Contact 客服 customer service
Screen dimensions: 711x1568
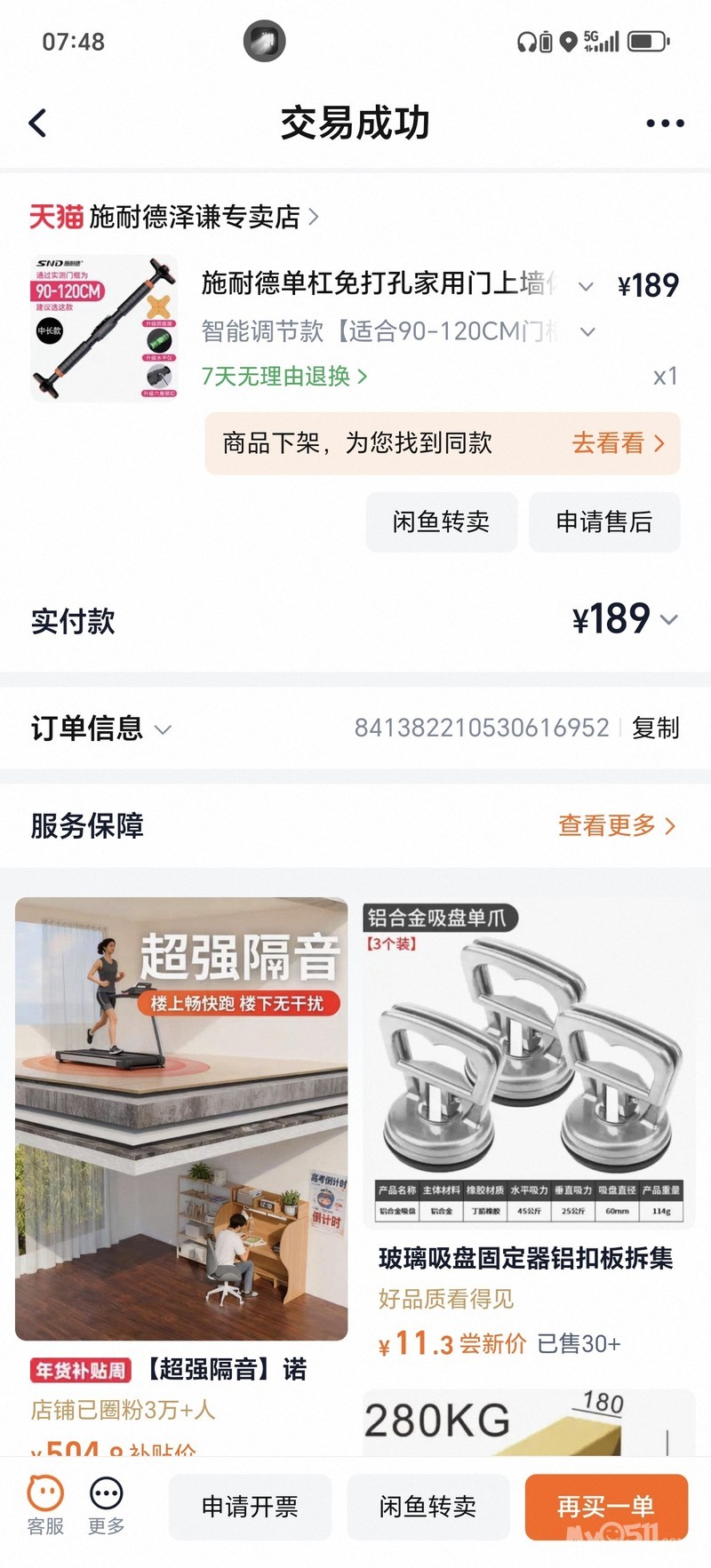coord(45,1506)
